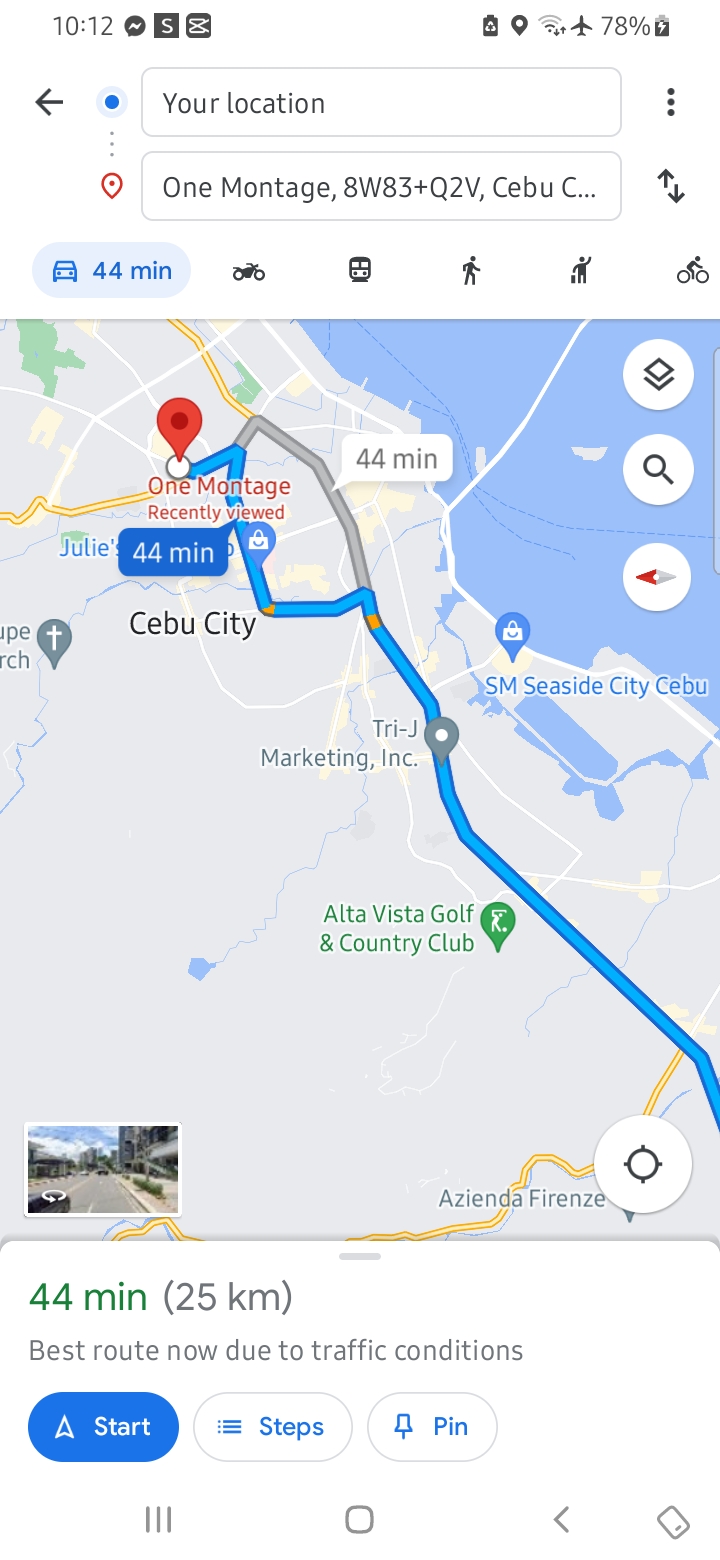
Task: Select driving mode showing 44 min
Action: pyautogui.click(x=111, y=271)
